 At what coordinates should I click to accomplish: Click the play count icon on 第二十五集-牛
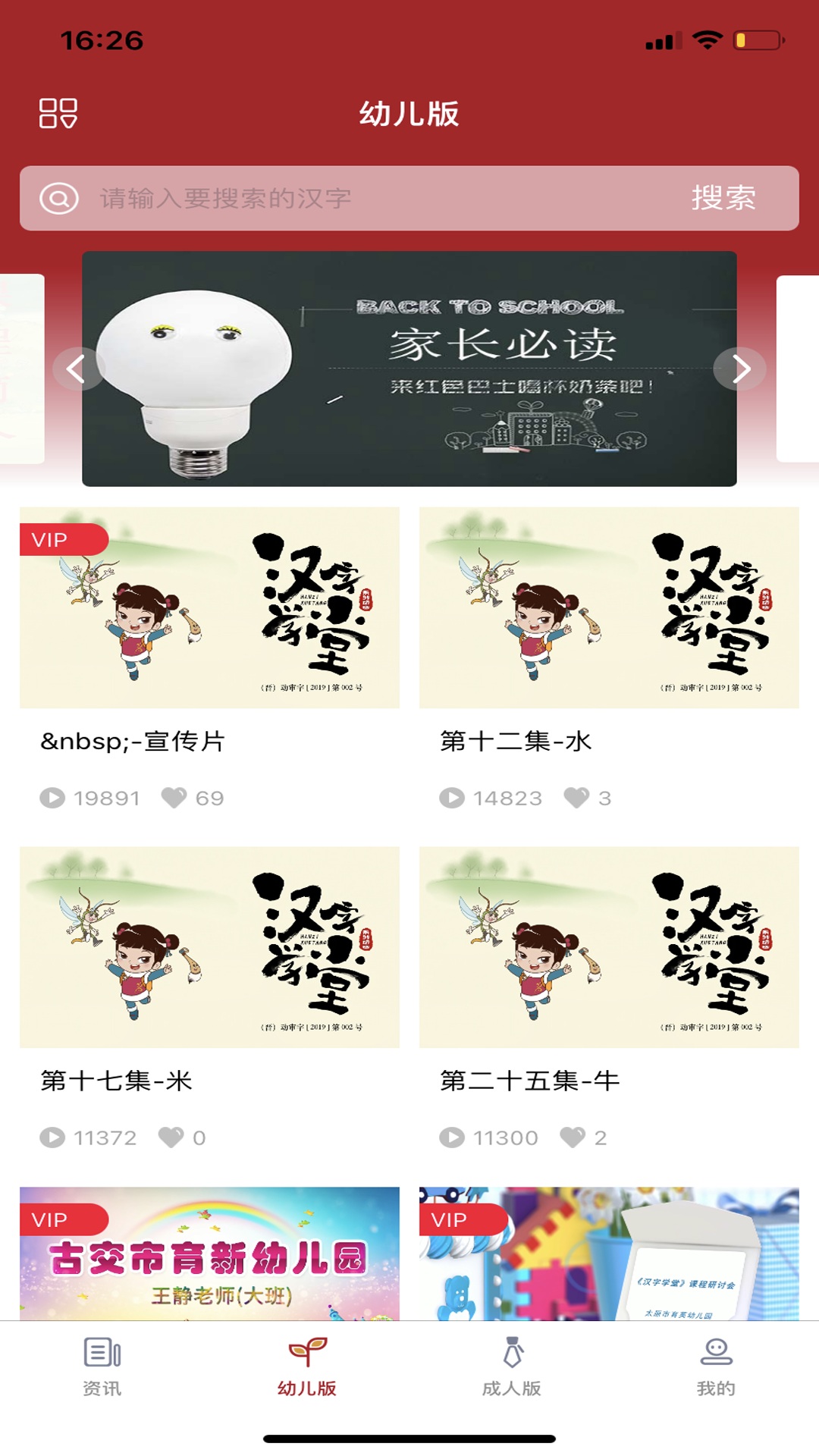coord(453,1137)
